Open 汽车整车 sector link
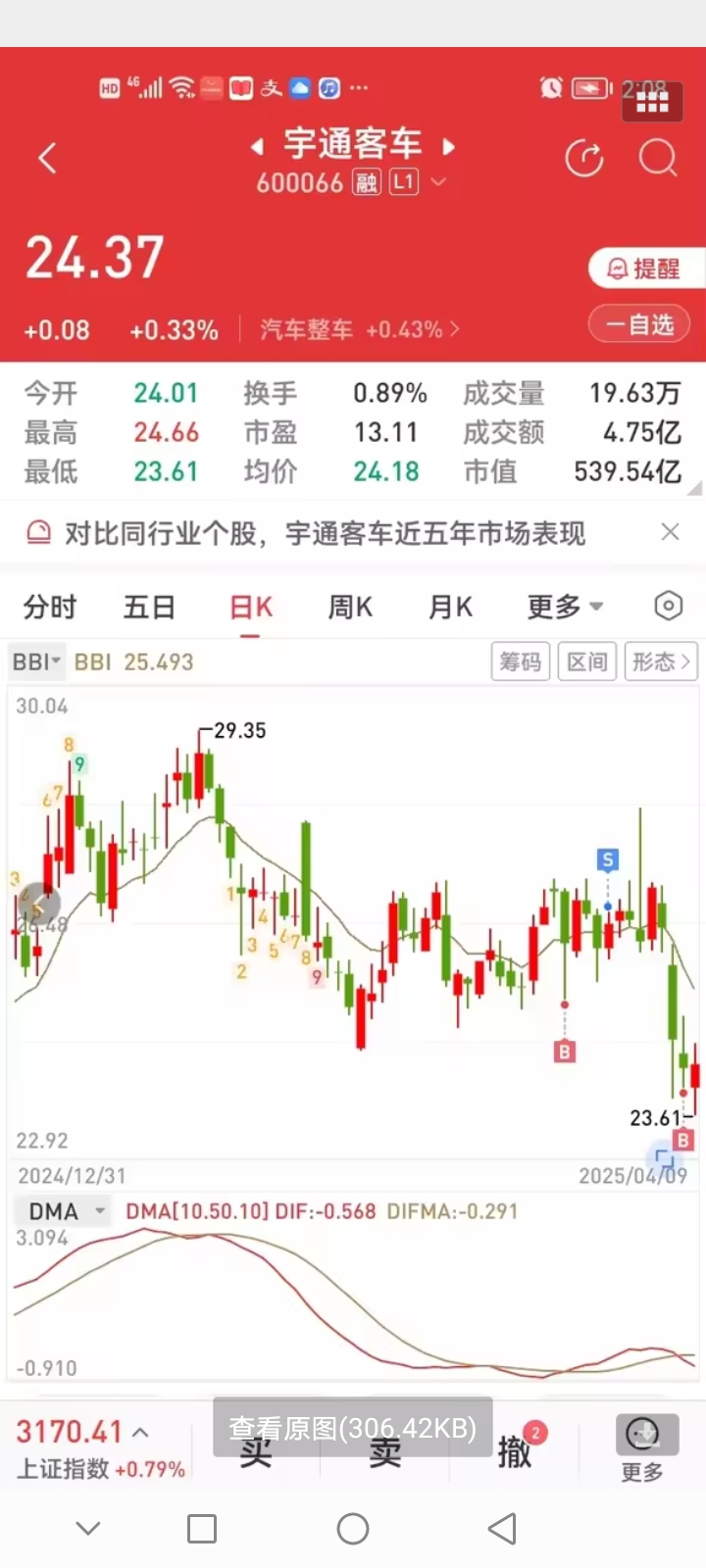 coord(359,329)
